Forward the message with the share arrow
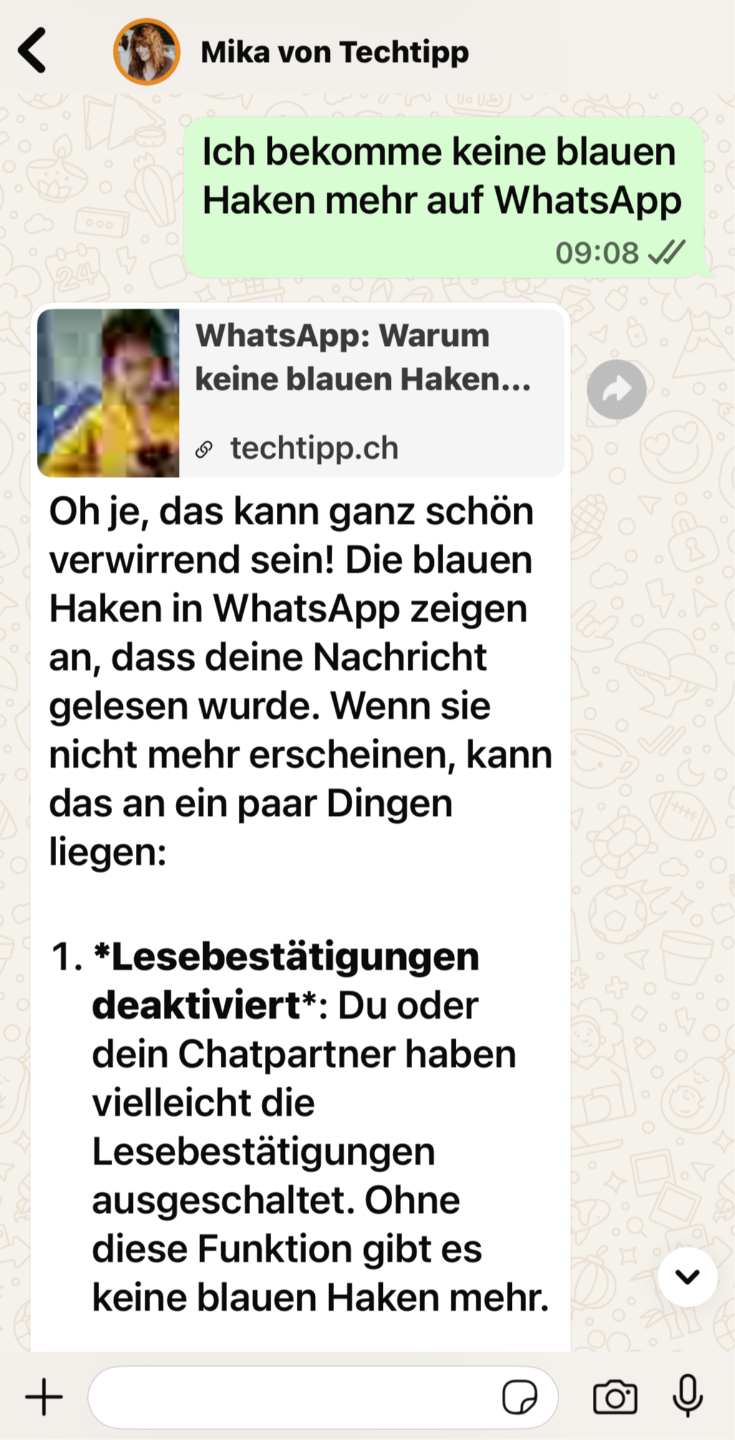This screenshot has height=1440, width=735. 617,389
